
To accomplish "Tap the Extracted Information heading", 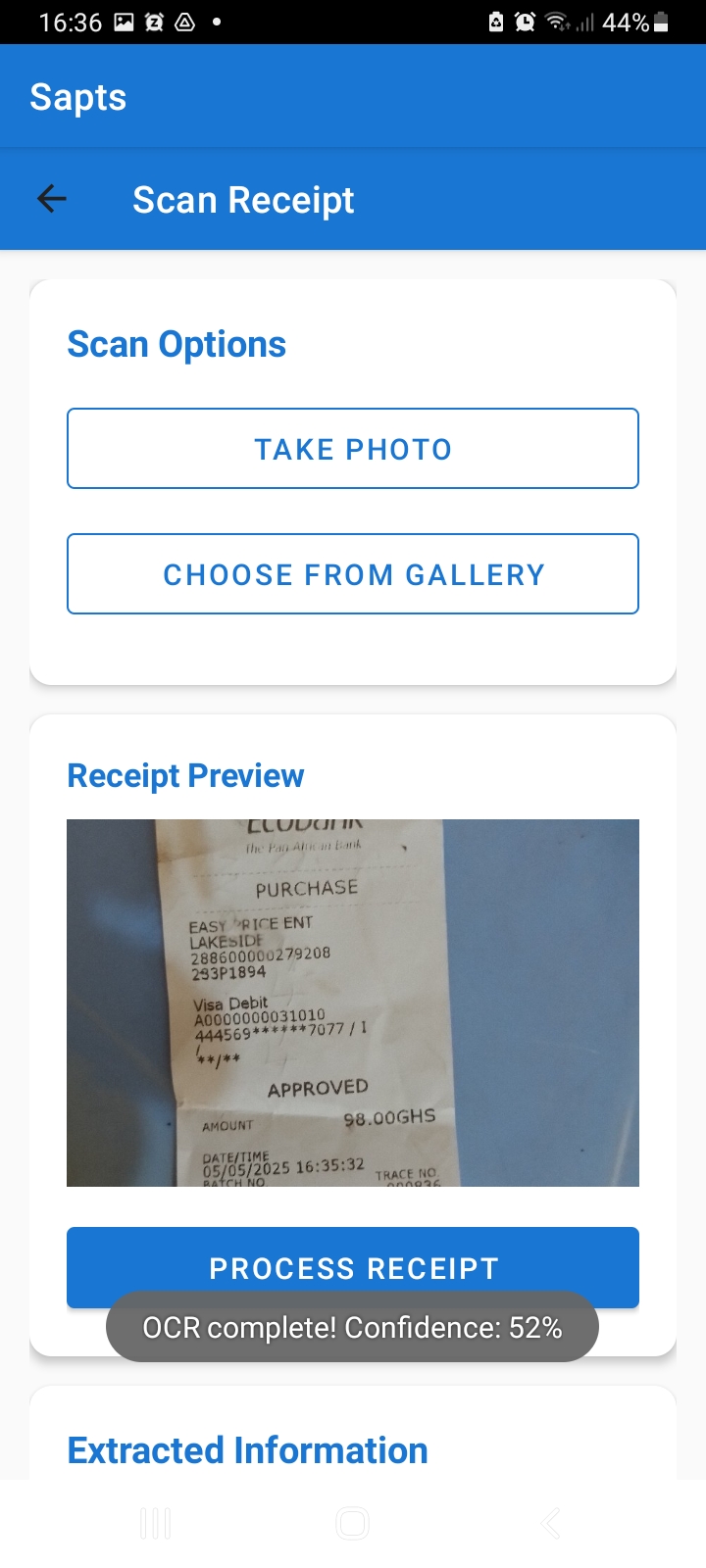I will coord(247,1449).
